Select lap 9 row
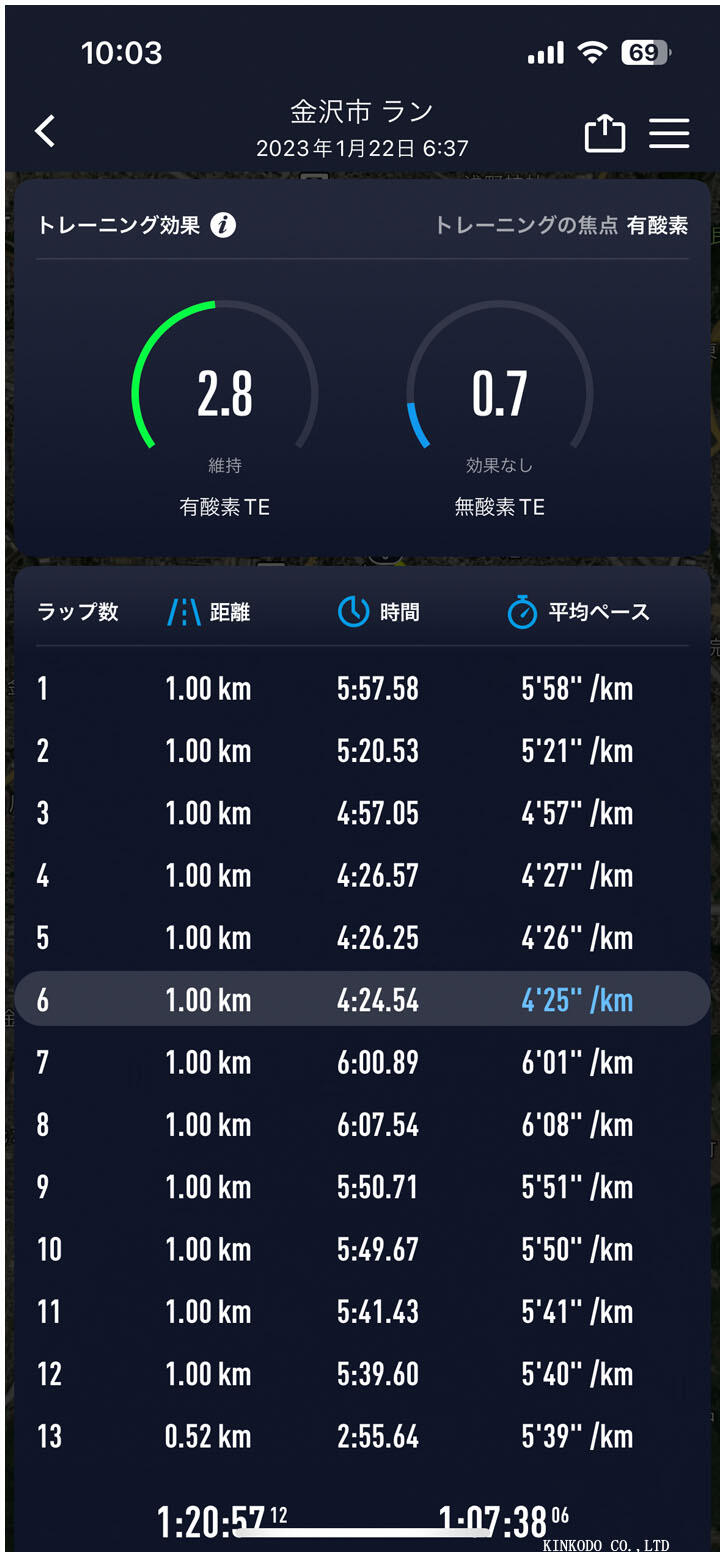The width and height of the screenshot is (725, 1558). tap(362, 1187)
